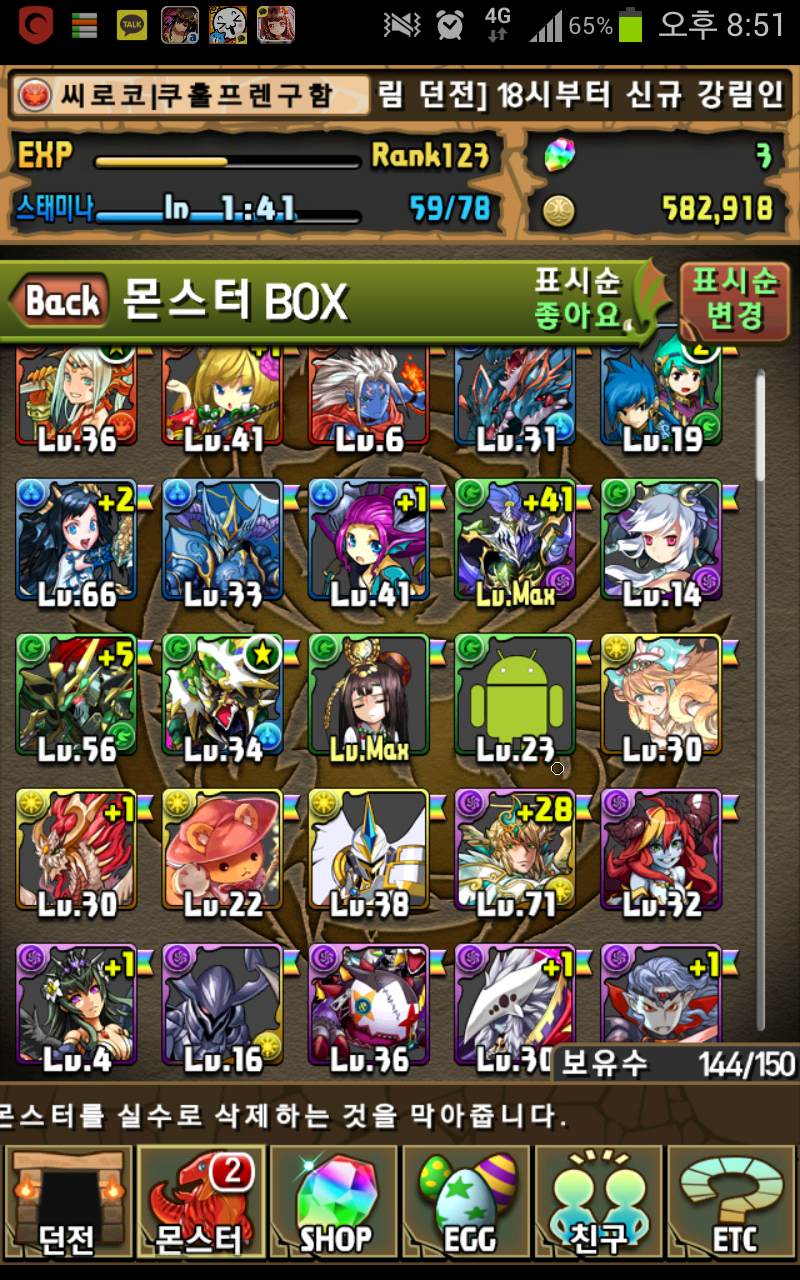Select the Android robot monster Lv.23
The image size is (800, 1280).
click(515, 695)
